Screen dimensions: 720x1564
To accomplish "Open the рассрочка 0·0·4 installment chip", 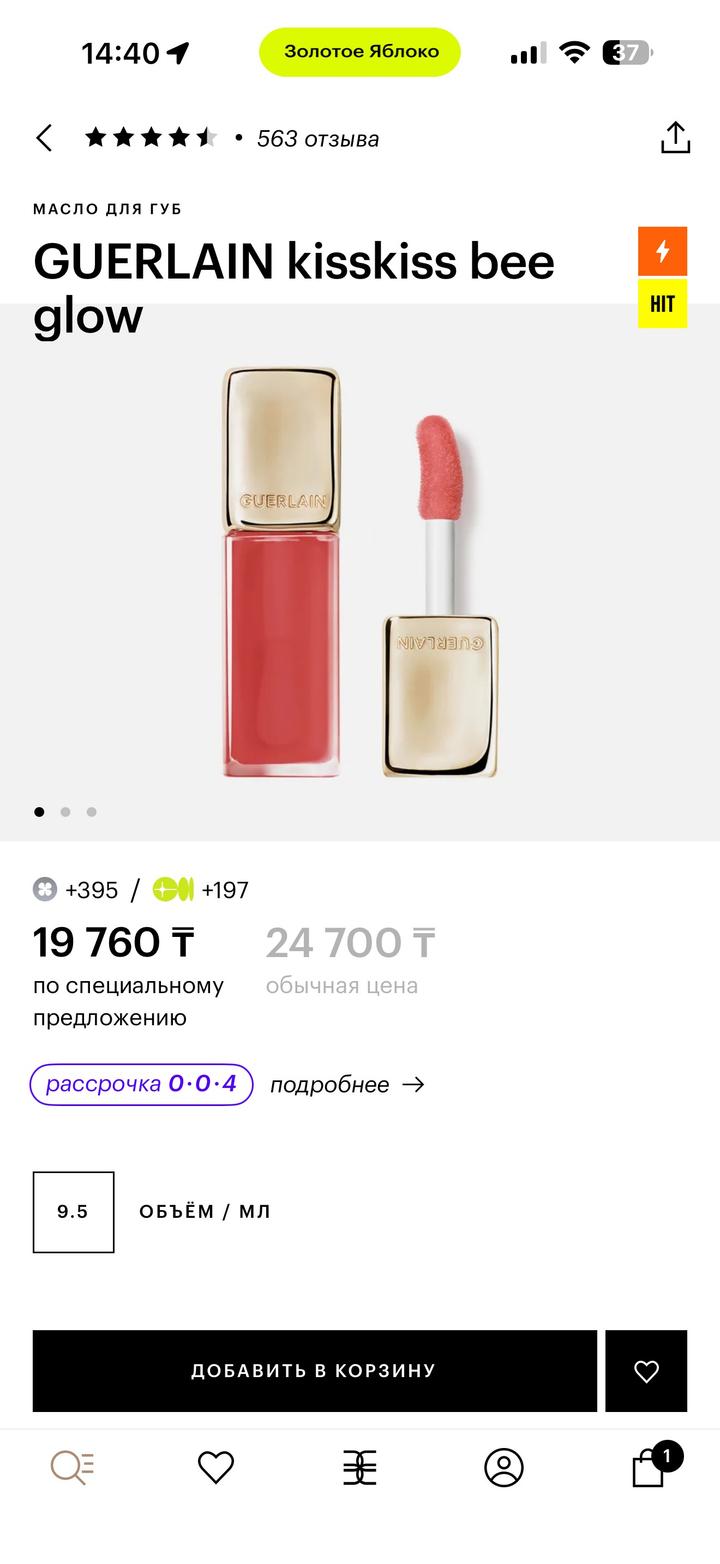I will [141, 1084].
